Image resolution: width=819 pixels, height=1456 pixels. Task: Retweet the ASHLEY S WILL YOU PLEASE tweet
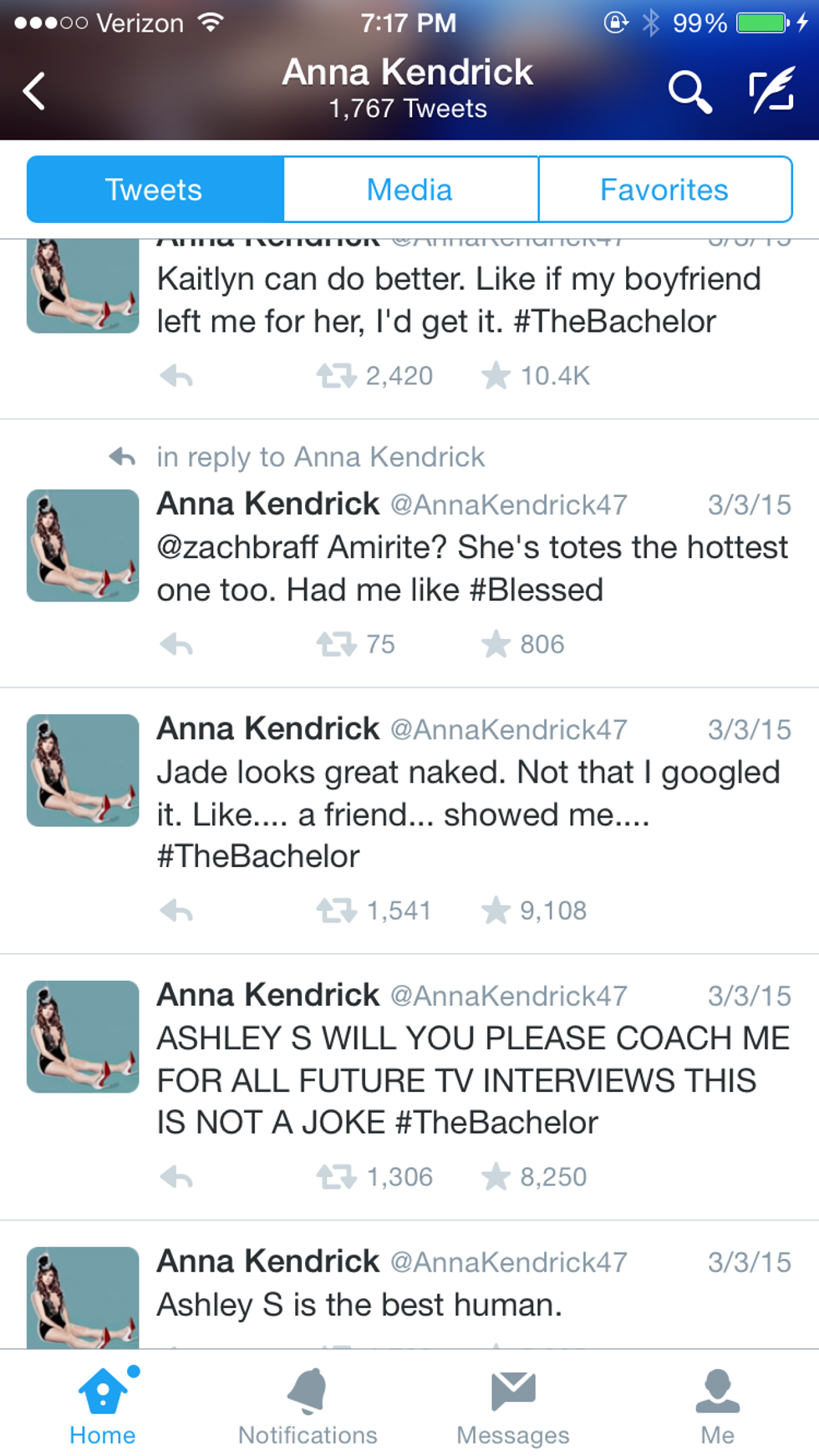pos(336,1177)
